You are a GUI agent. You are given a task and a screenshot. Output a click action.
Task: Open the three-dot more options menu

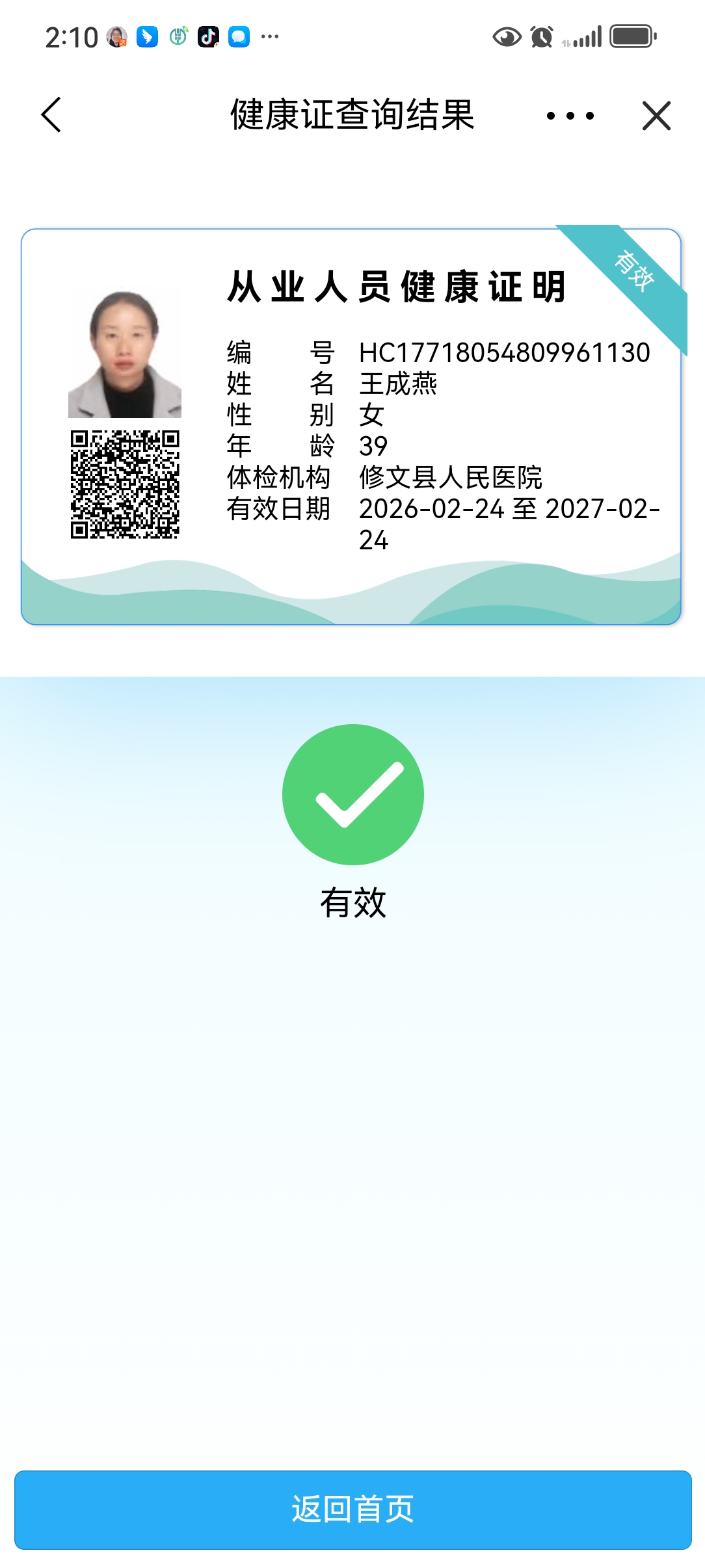(570, 116)
